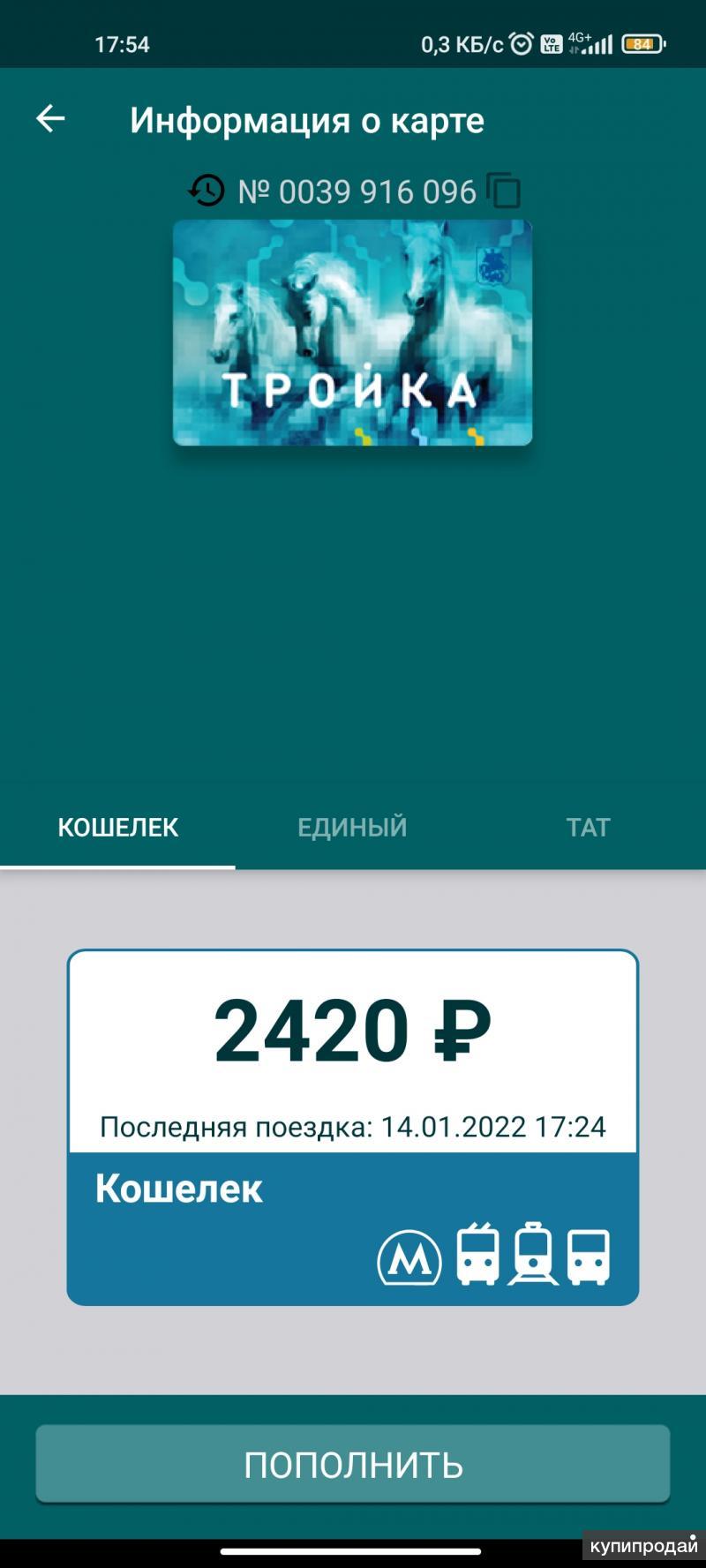Tap the Пополнить button
This screenshot has width=706, height=1568.
(353, 1464)
